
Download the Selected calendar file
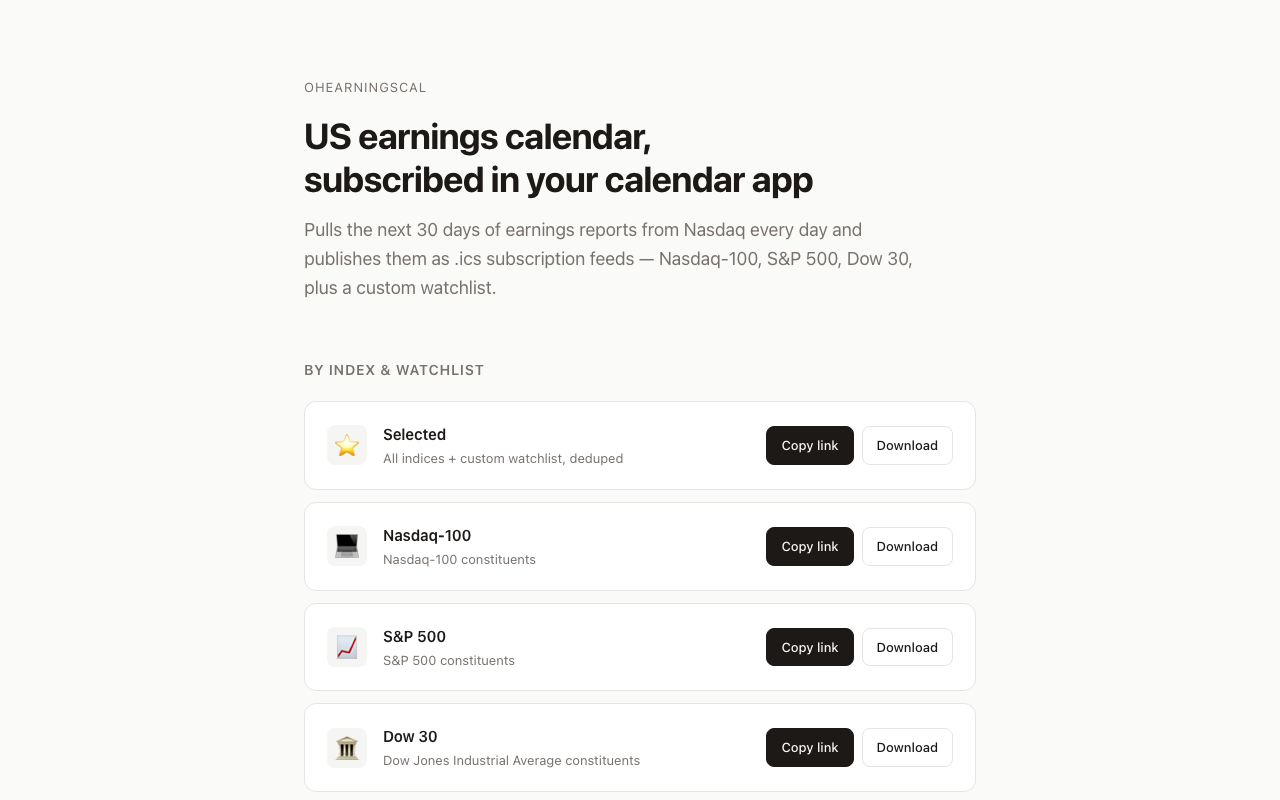pyautogui.click(x=907, y=446)
